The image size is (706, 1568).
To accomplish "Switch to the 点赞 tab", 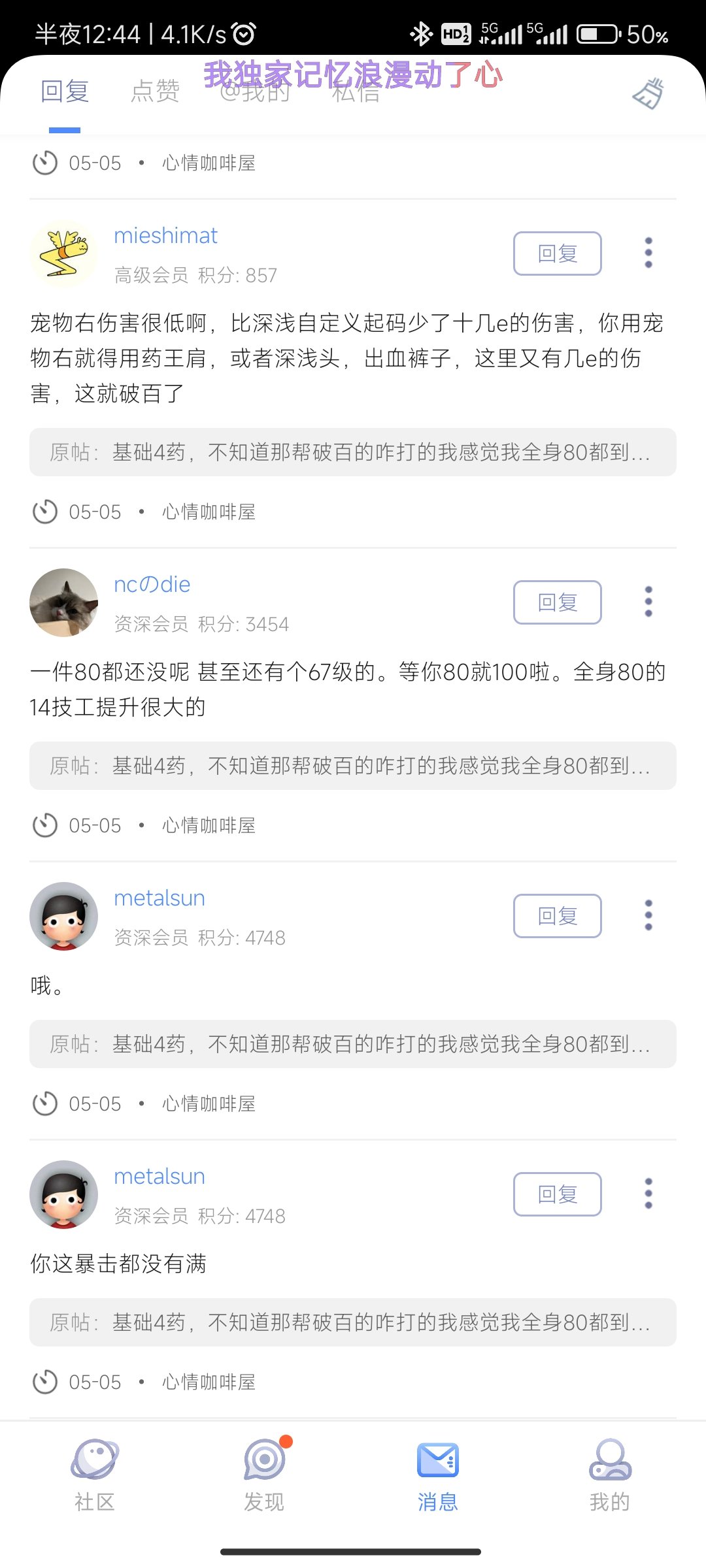I will coord(155,91).
